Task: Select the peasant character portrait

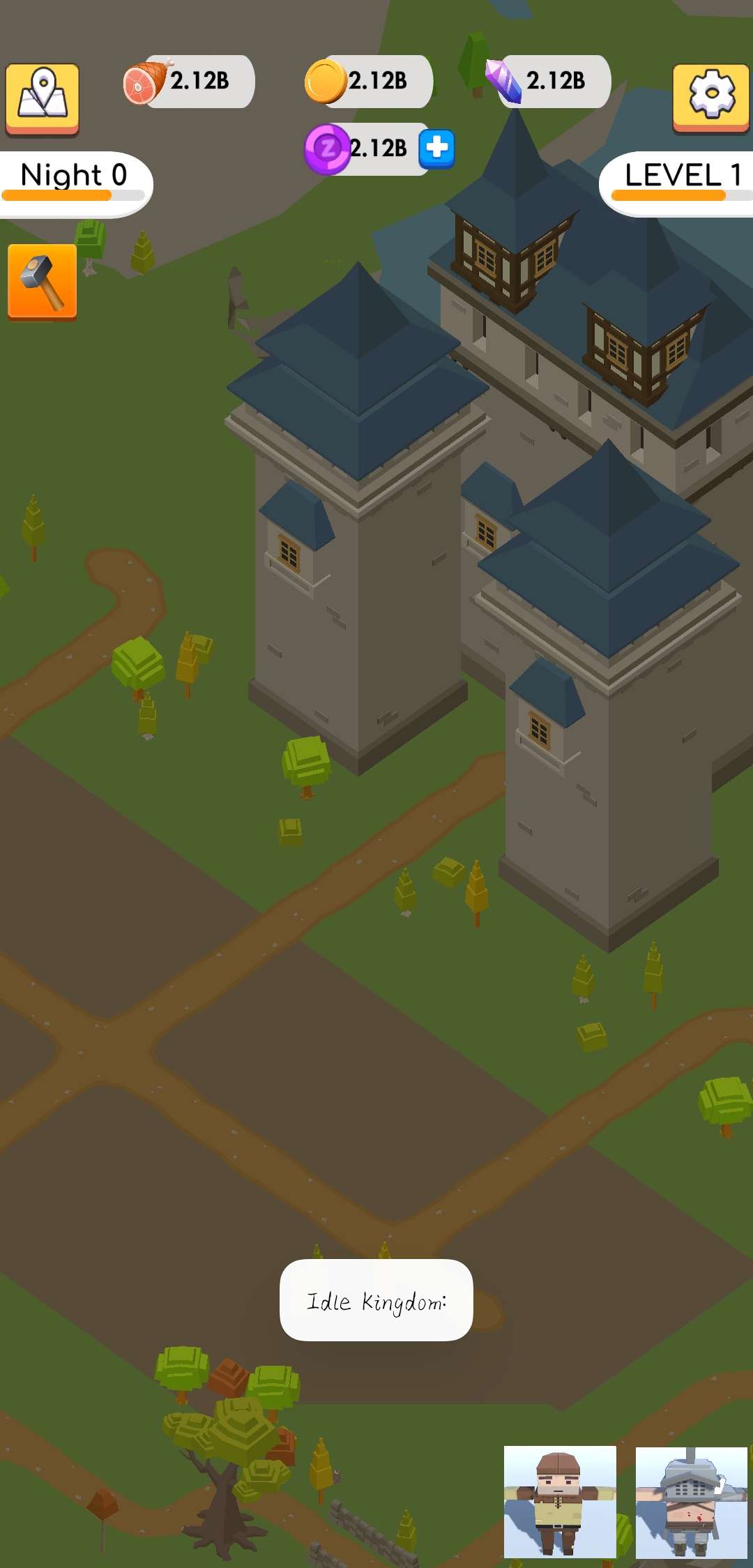Action: tap(560, 1502)
